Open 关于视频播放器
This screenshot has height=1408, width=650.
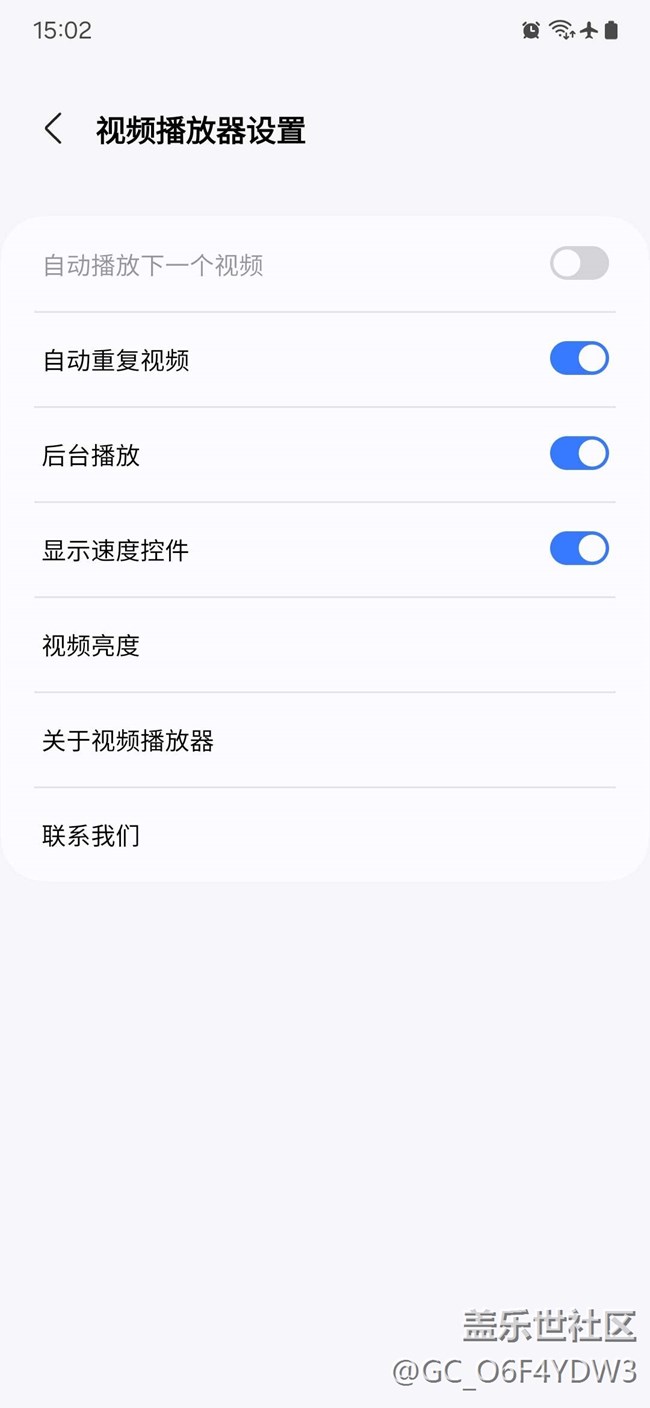325,740
